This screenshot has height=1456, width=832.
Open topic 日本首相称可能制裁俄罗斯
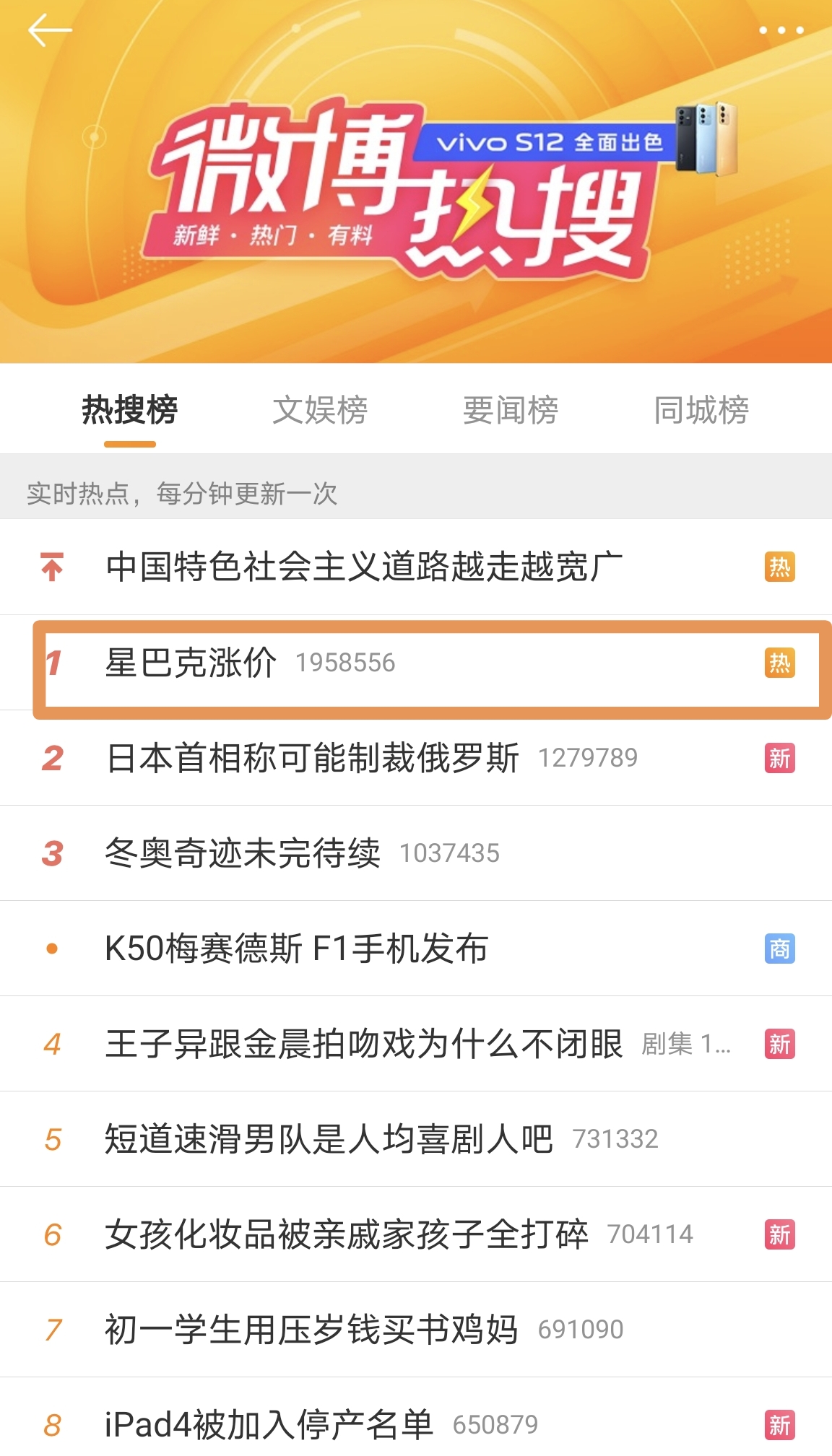pyautogui.click(x=416, y=758)
